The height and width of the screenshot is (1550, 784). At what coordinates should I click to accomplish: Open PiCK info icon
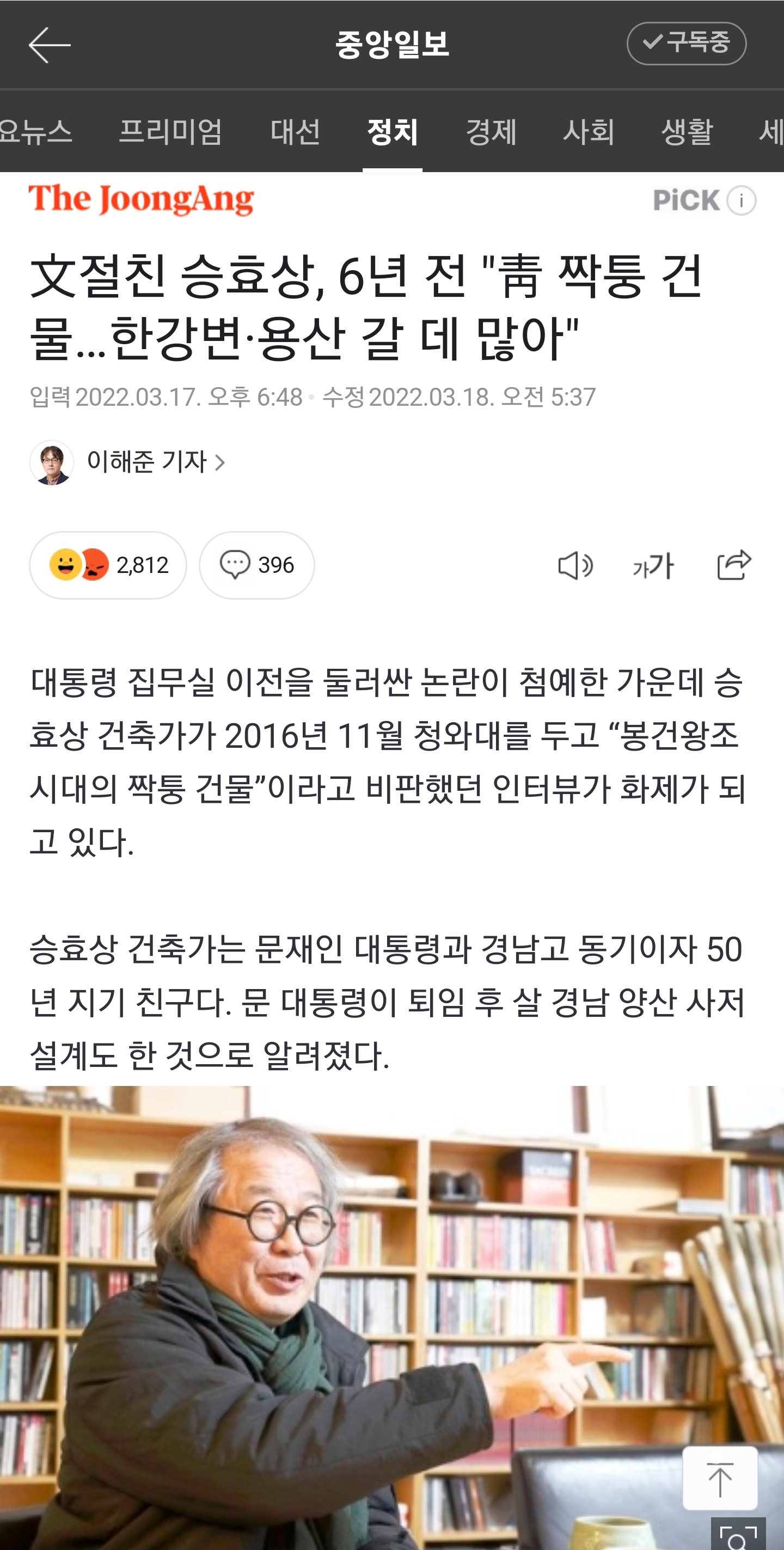click(x=742, y=200)
